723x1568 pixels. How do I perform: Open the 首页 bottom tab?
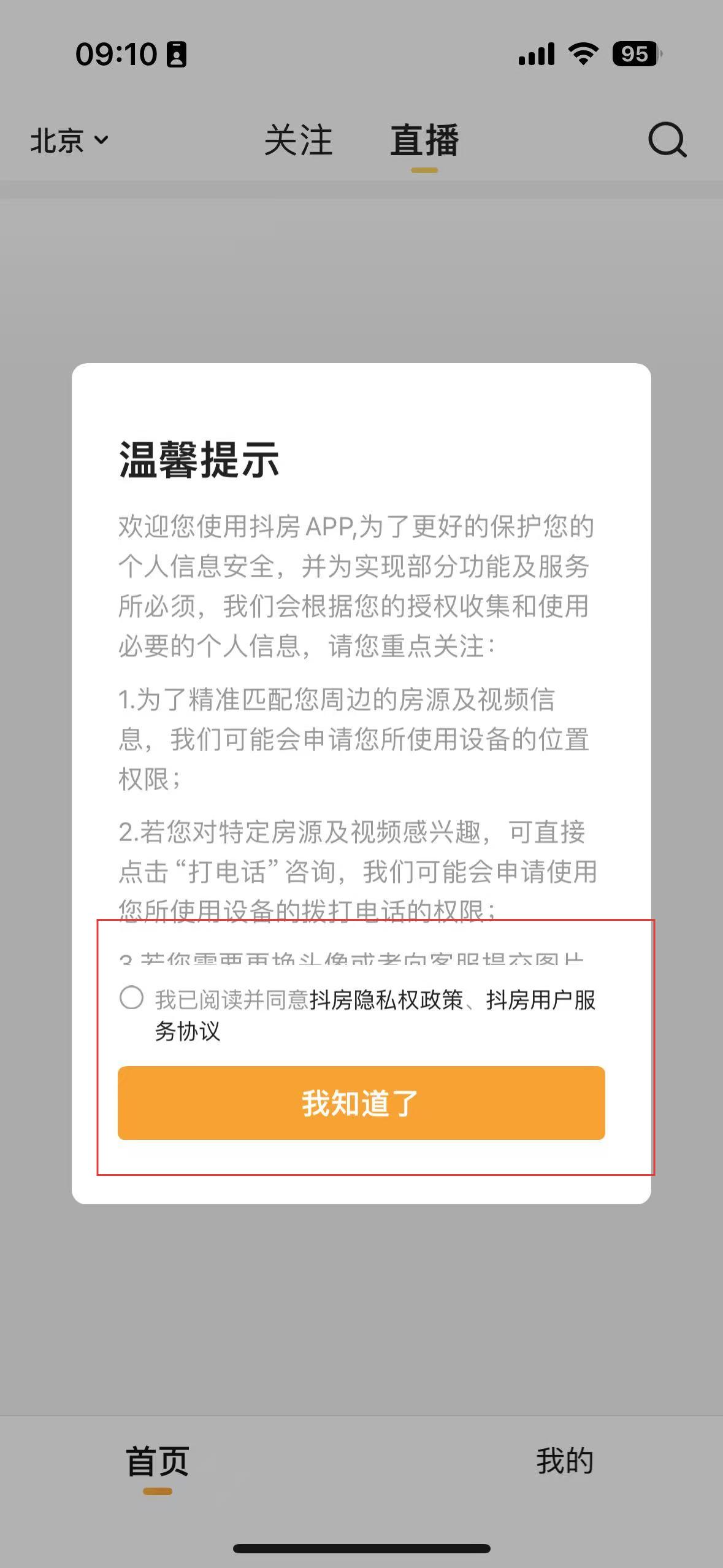[x=157, y=1462]
